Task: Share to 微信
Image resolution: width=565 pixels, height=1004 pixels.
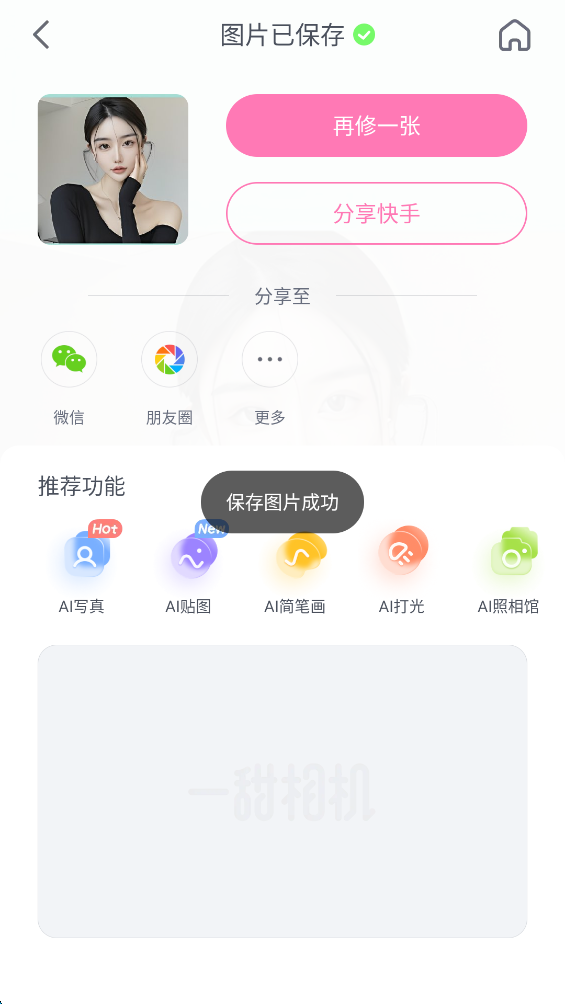Action: (69, 378)
